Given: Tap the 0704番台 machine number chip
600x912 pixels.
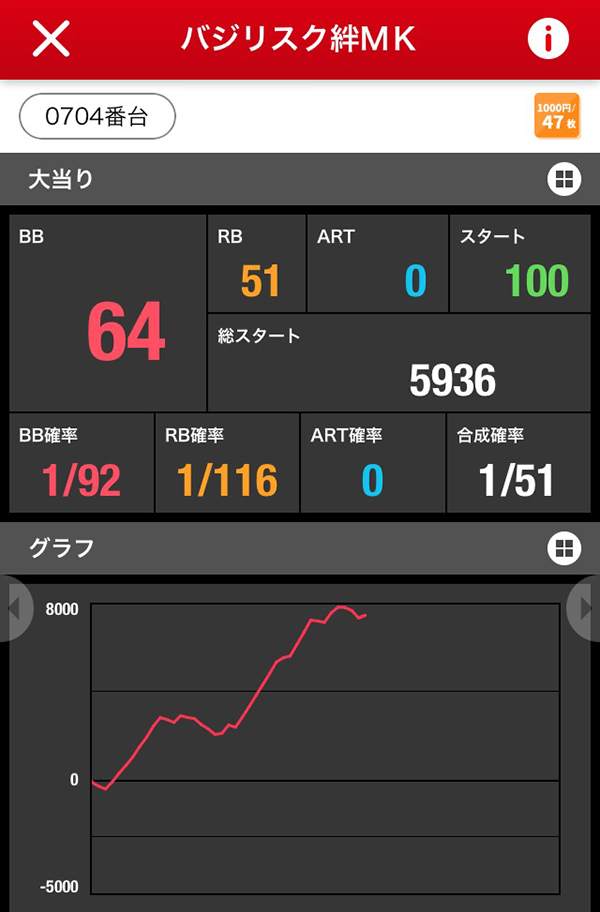Looking at the screenshot, I should tap(97, 117).
